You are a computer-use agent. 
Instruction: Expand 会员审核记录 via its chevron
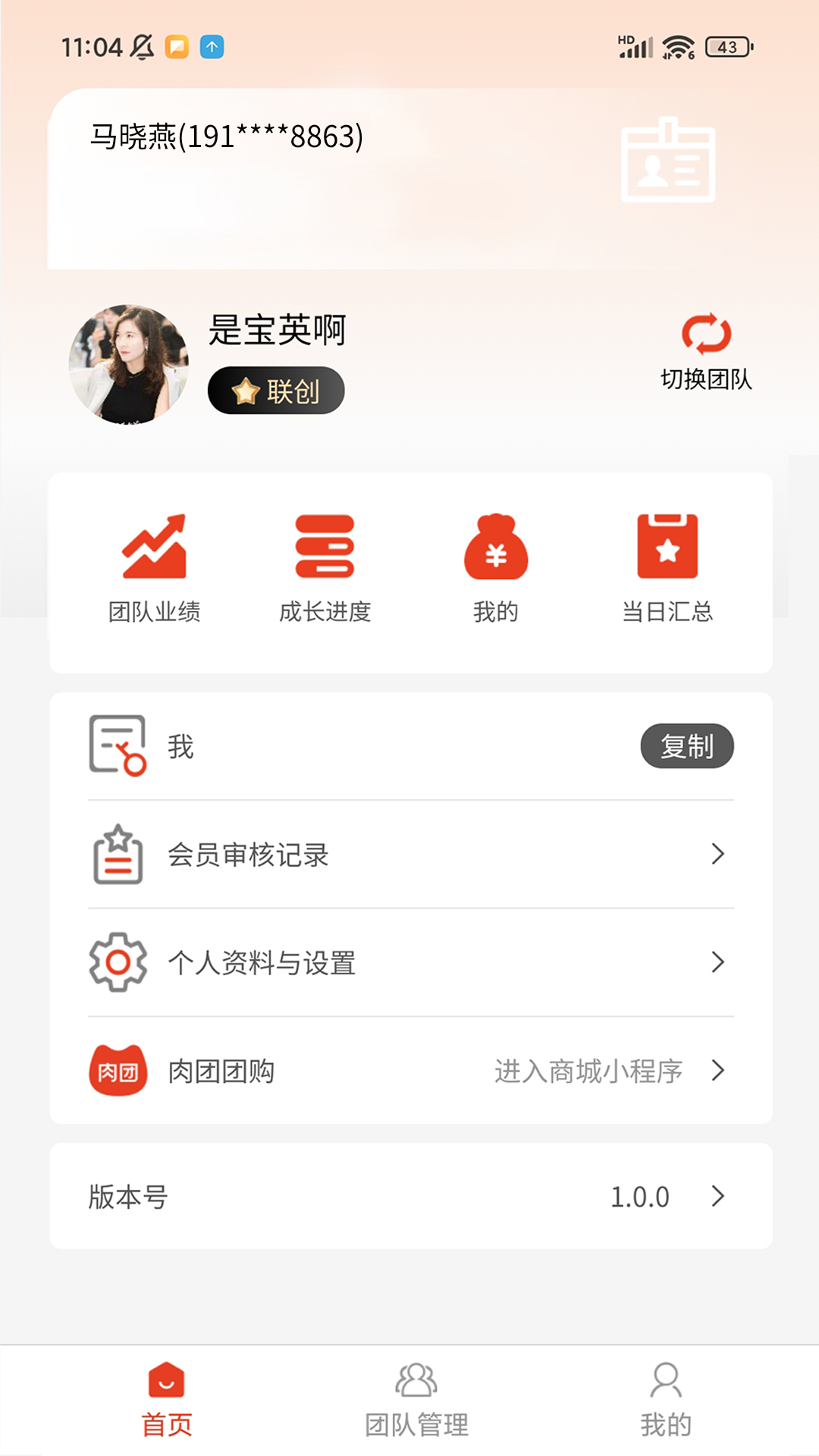pyautogui.click(x=716, y=855)
